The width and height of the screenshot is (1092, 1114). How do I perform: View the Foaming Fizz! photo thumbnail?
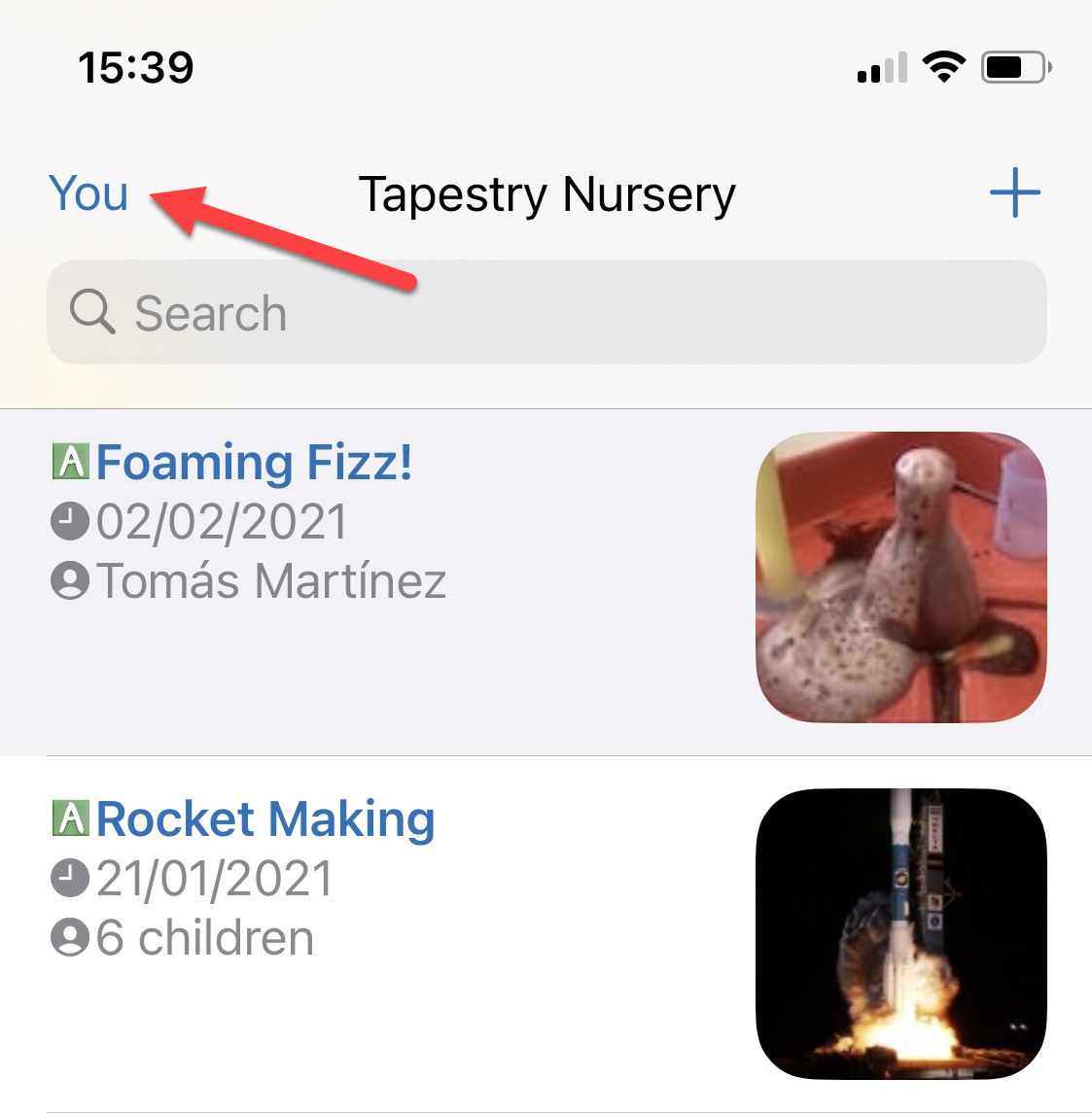(x=900, y=577)
